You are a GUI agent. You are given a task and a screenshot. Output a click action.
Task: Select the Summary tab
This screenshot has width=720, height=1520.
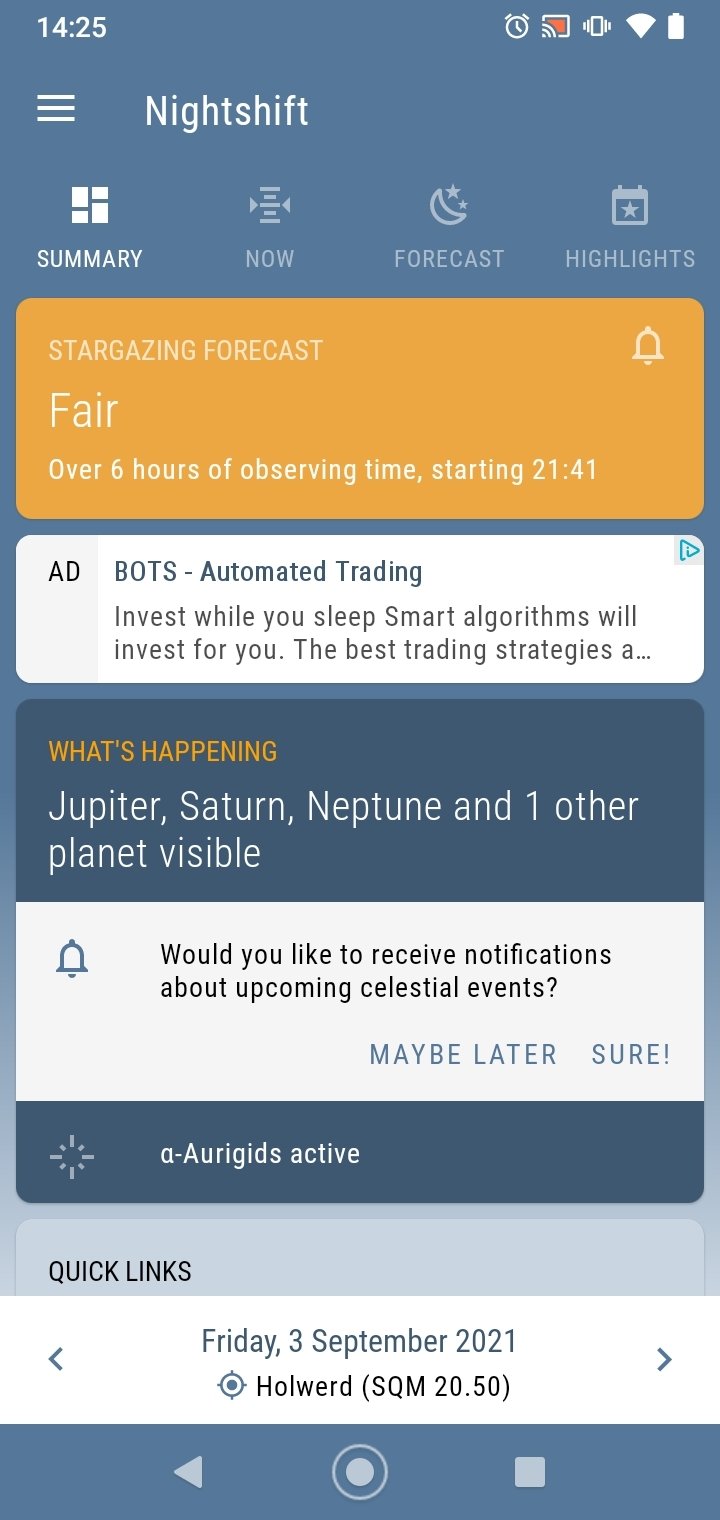click(90, 228)
